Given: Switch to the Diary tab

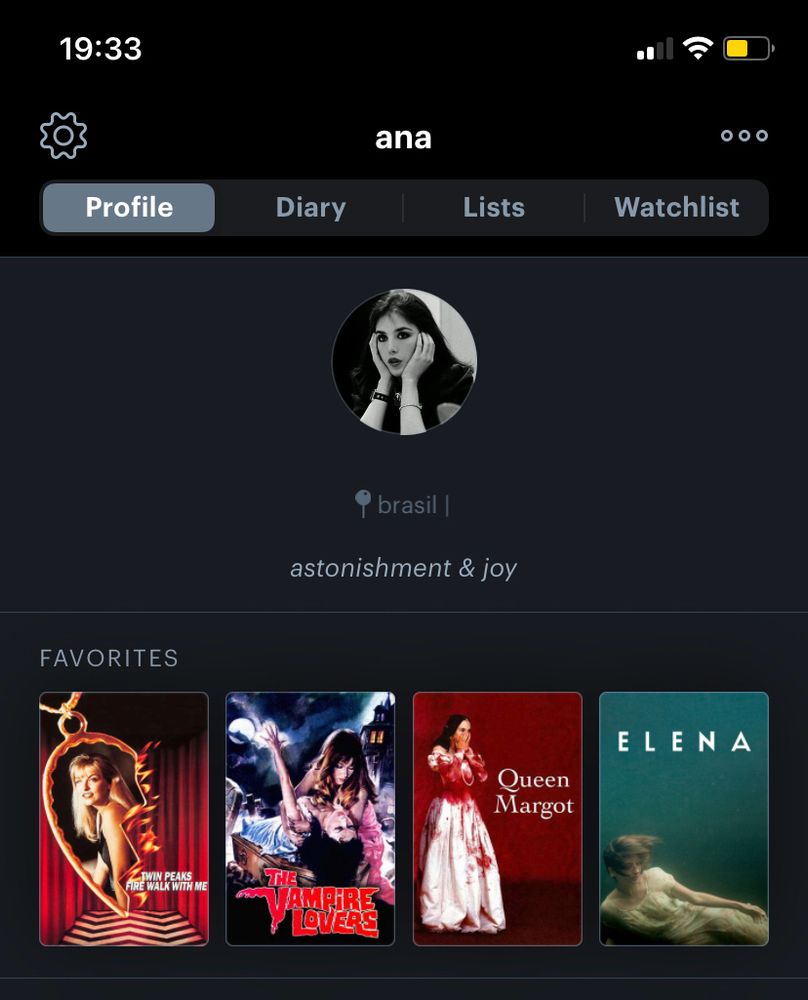Looking at the screenshot, I should (311, 207).
